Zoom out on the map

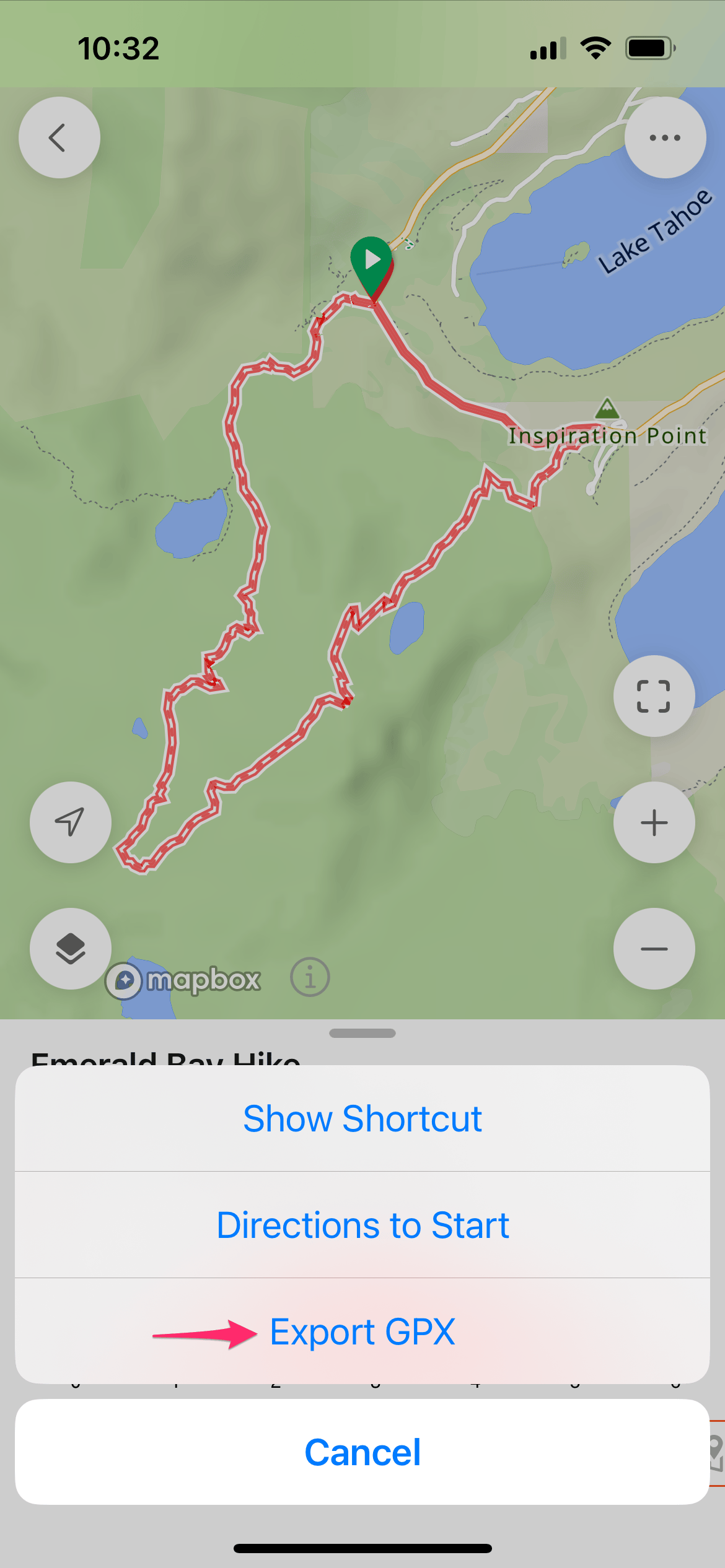[654, 949]
